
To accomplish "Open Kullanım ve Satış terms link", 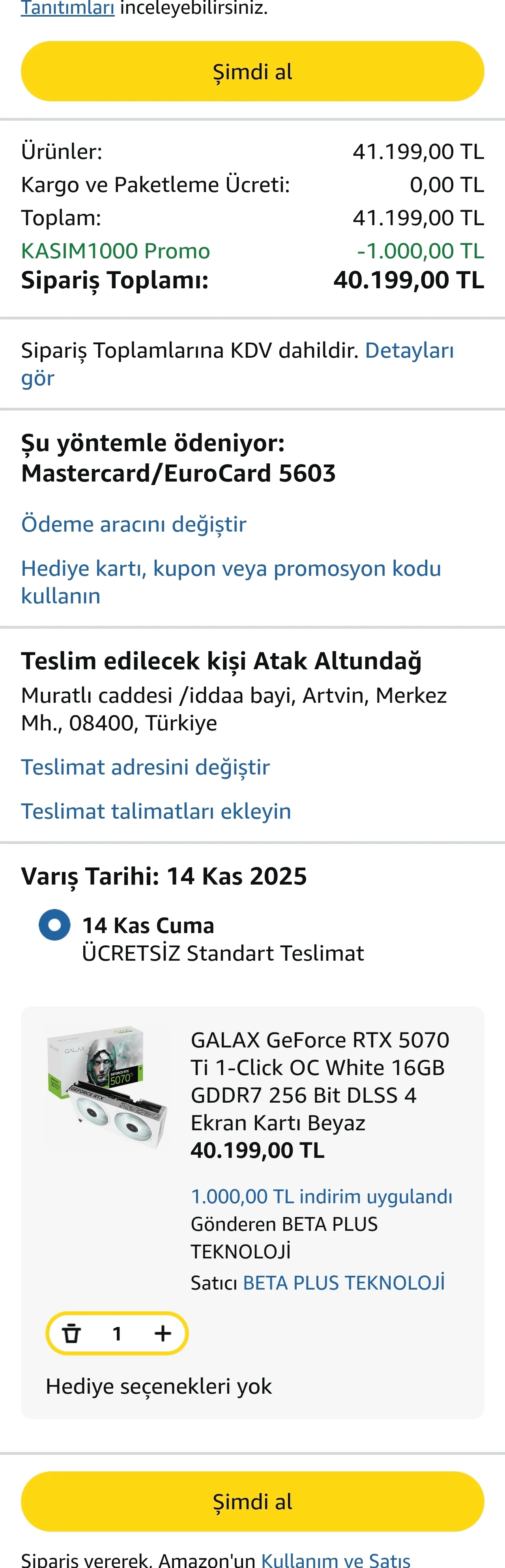I will (x=336, y=1560).
